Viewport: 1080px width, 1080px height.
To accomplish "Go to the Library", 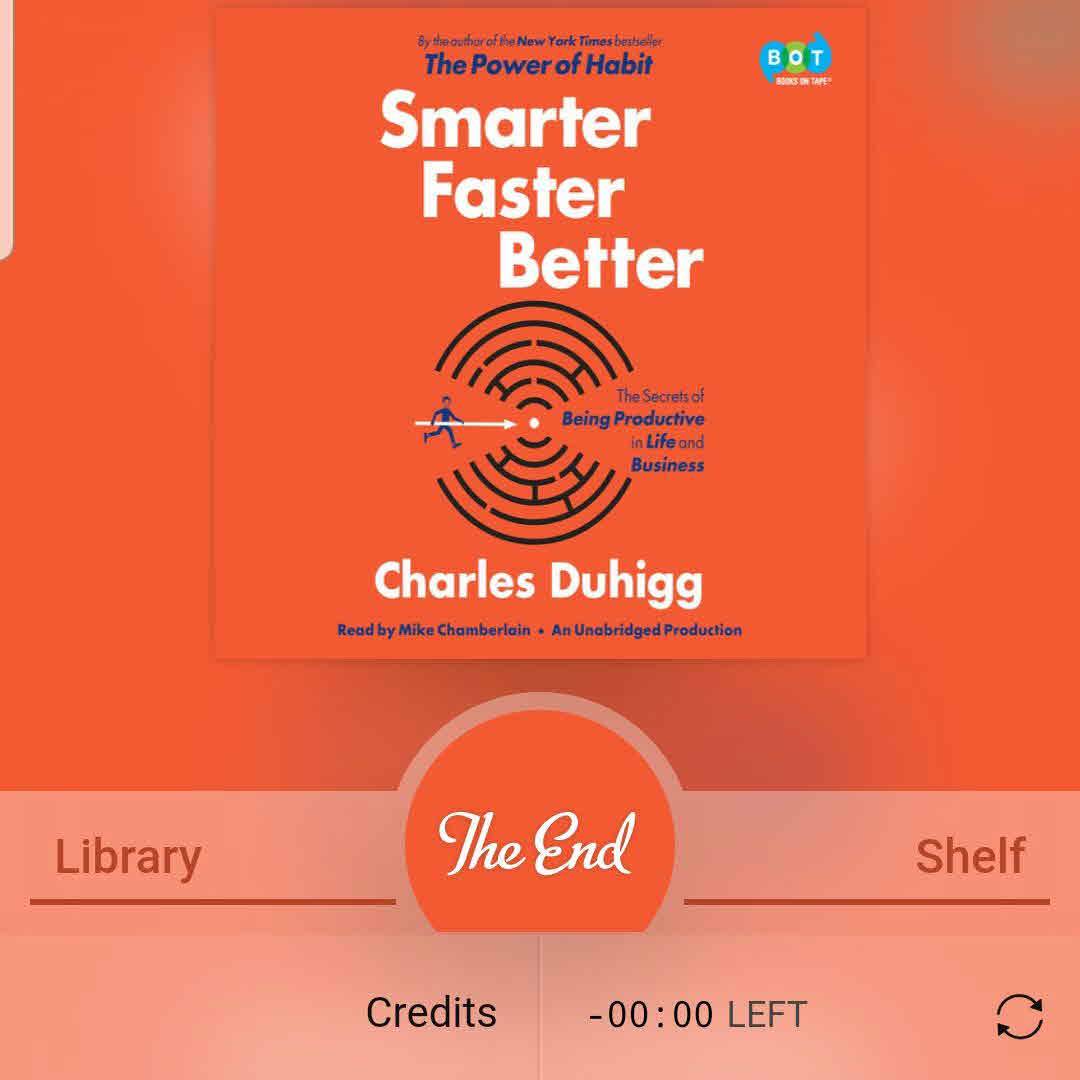I will coord(128,857).
